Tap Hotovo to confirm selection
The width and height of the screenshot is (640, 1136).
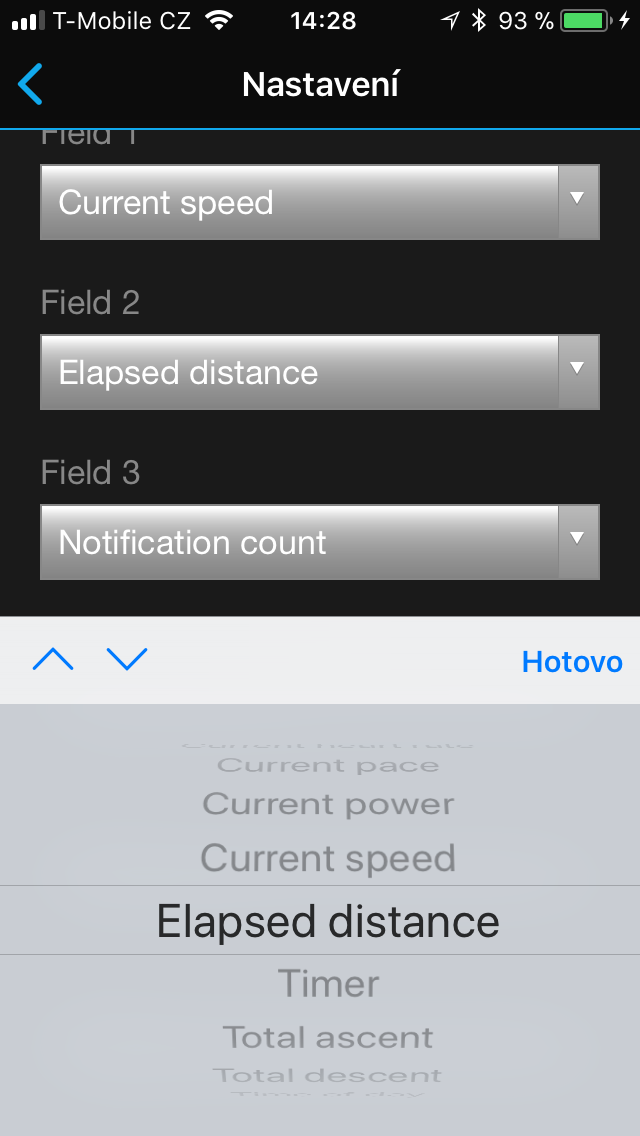point(572,661)
